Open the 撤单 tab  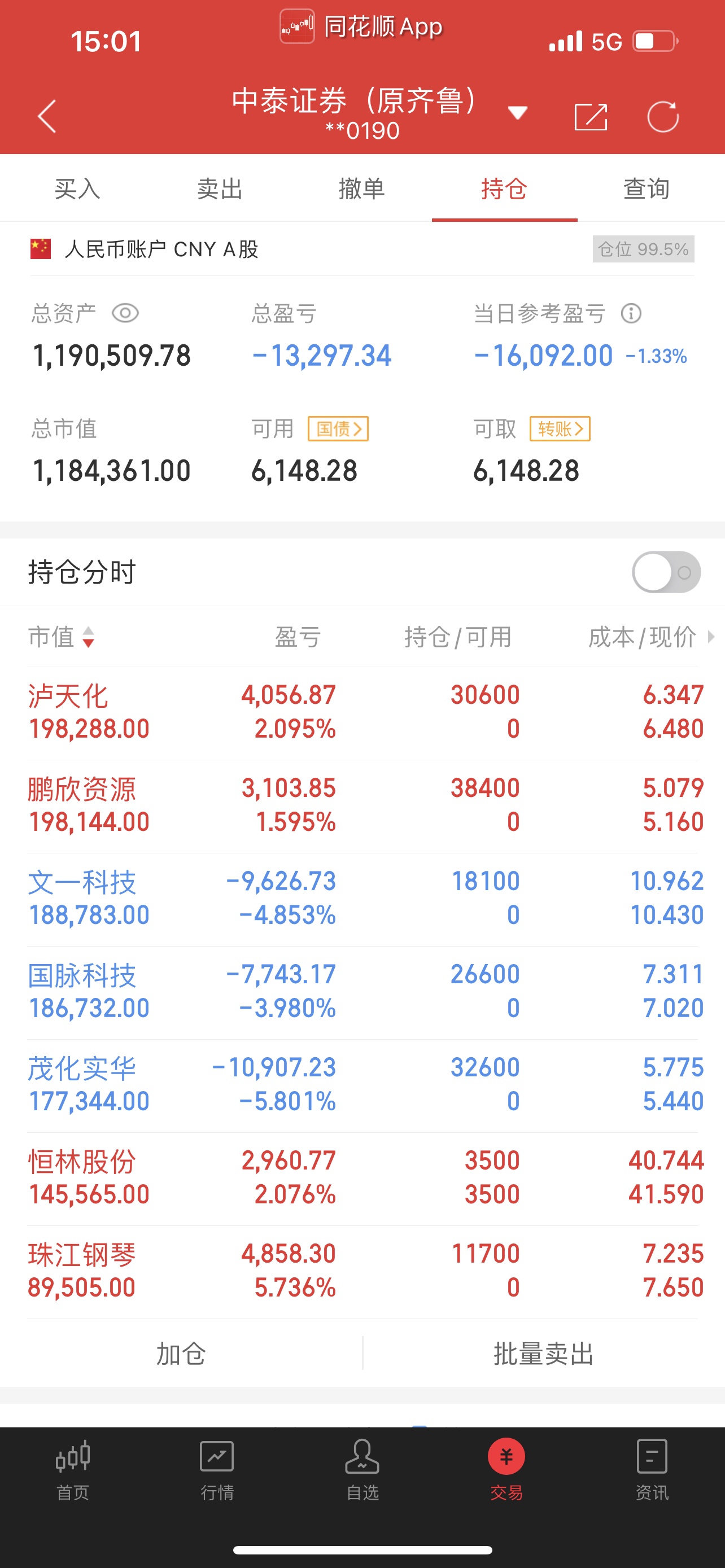click(x=362, y=189)
